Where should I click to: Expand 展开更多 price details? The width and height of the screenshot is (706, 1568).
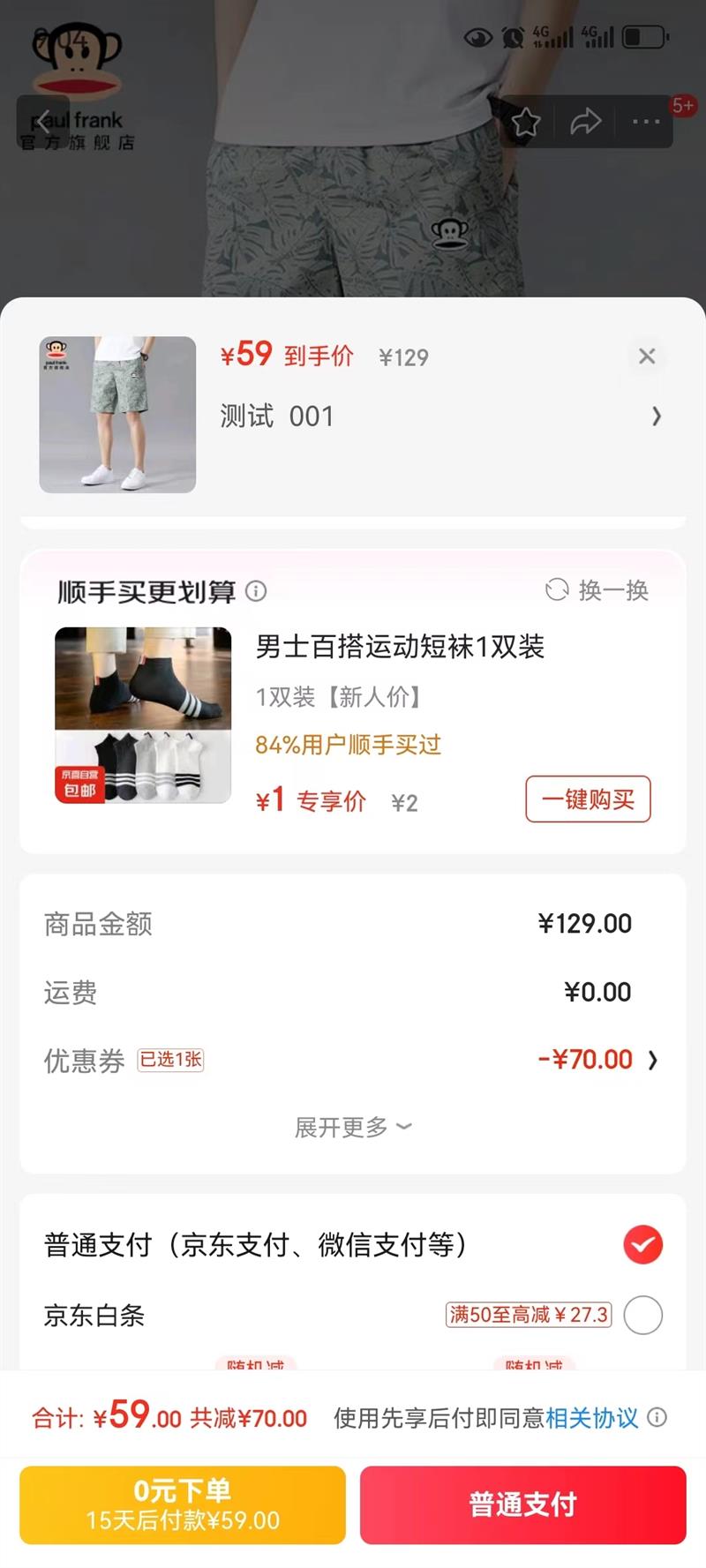[x=352, y=1127]
